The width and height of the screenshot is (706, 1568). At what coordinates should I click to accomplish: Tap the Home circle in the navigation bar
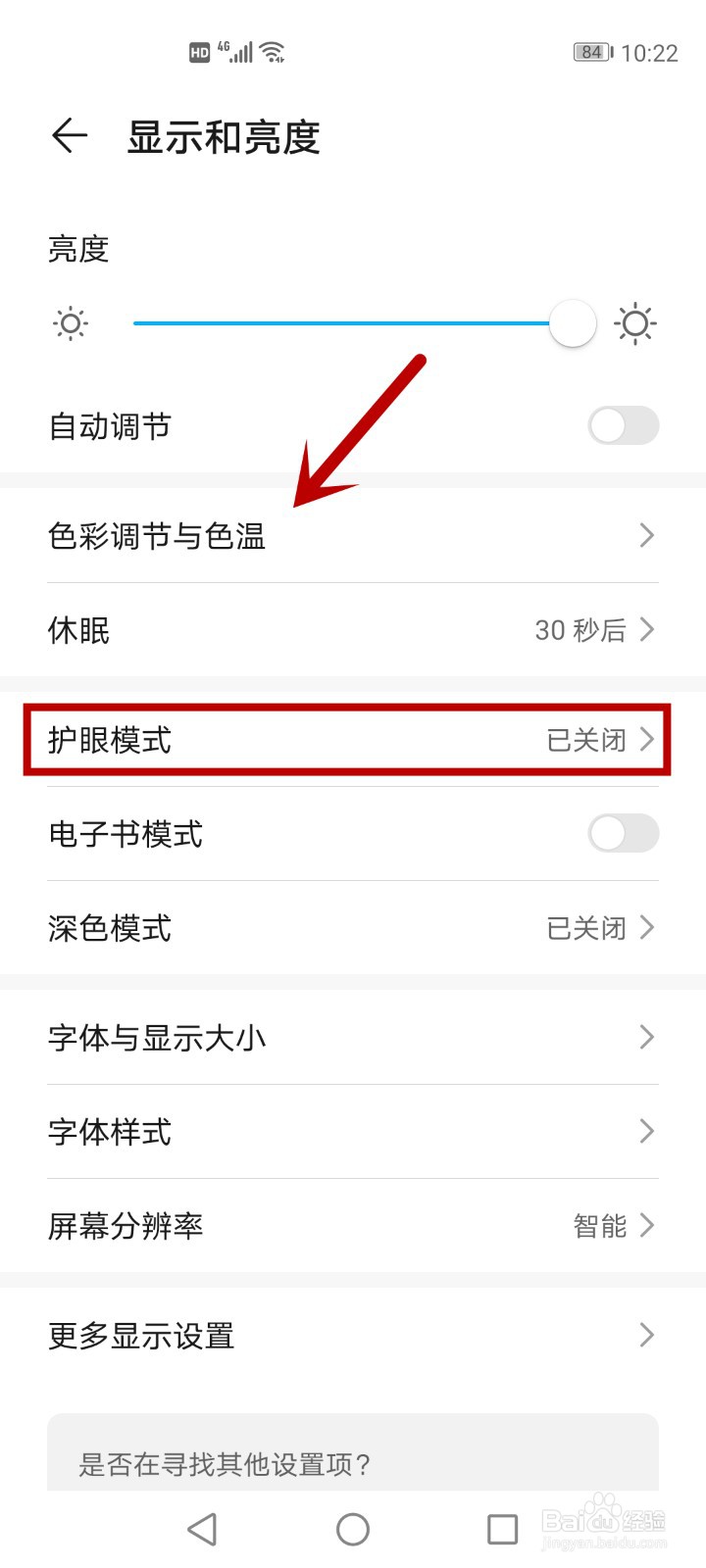pyautogui.click(x=353, y=1528)
